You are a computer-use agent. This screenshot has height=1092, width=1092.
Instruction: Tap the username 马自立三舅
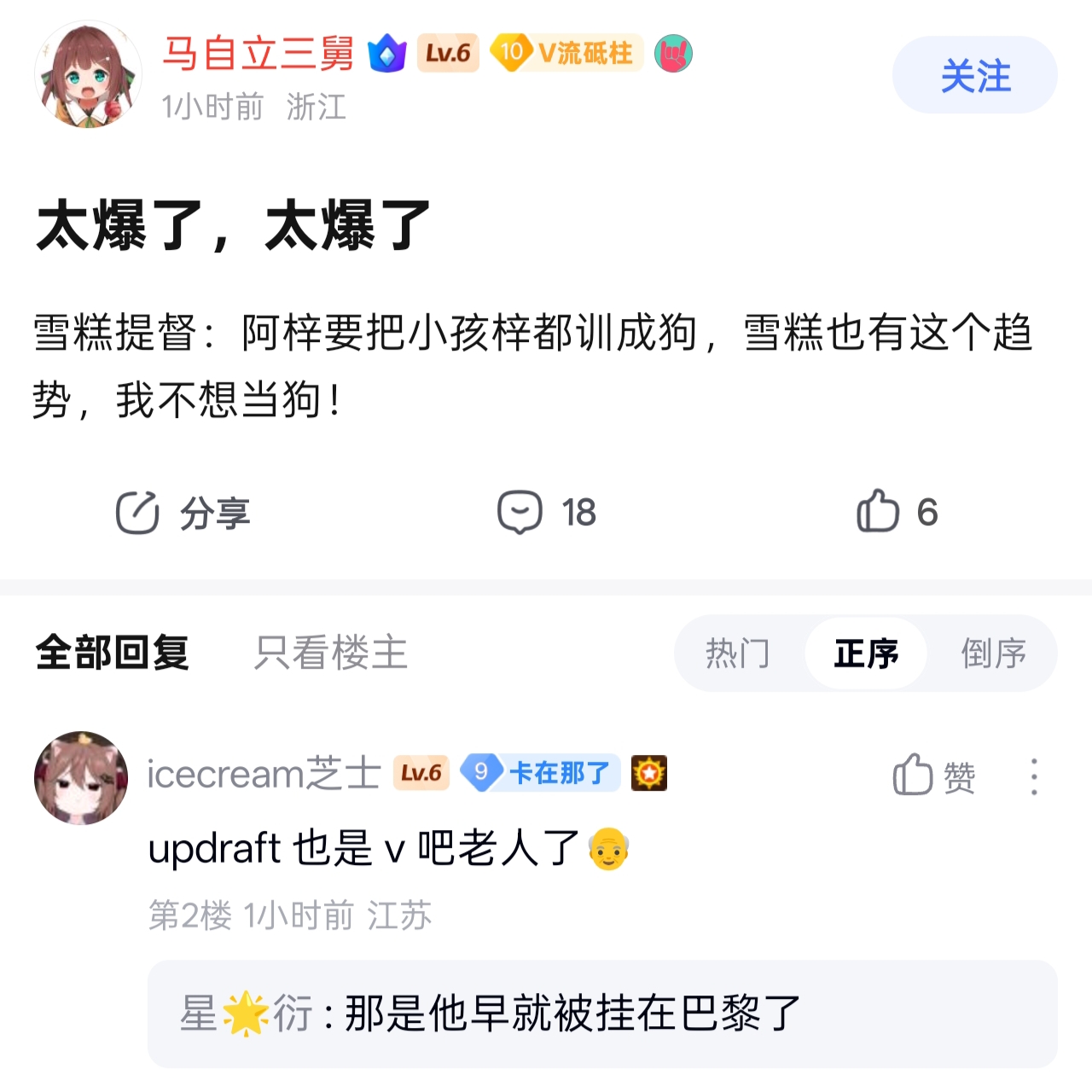258,54
